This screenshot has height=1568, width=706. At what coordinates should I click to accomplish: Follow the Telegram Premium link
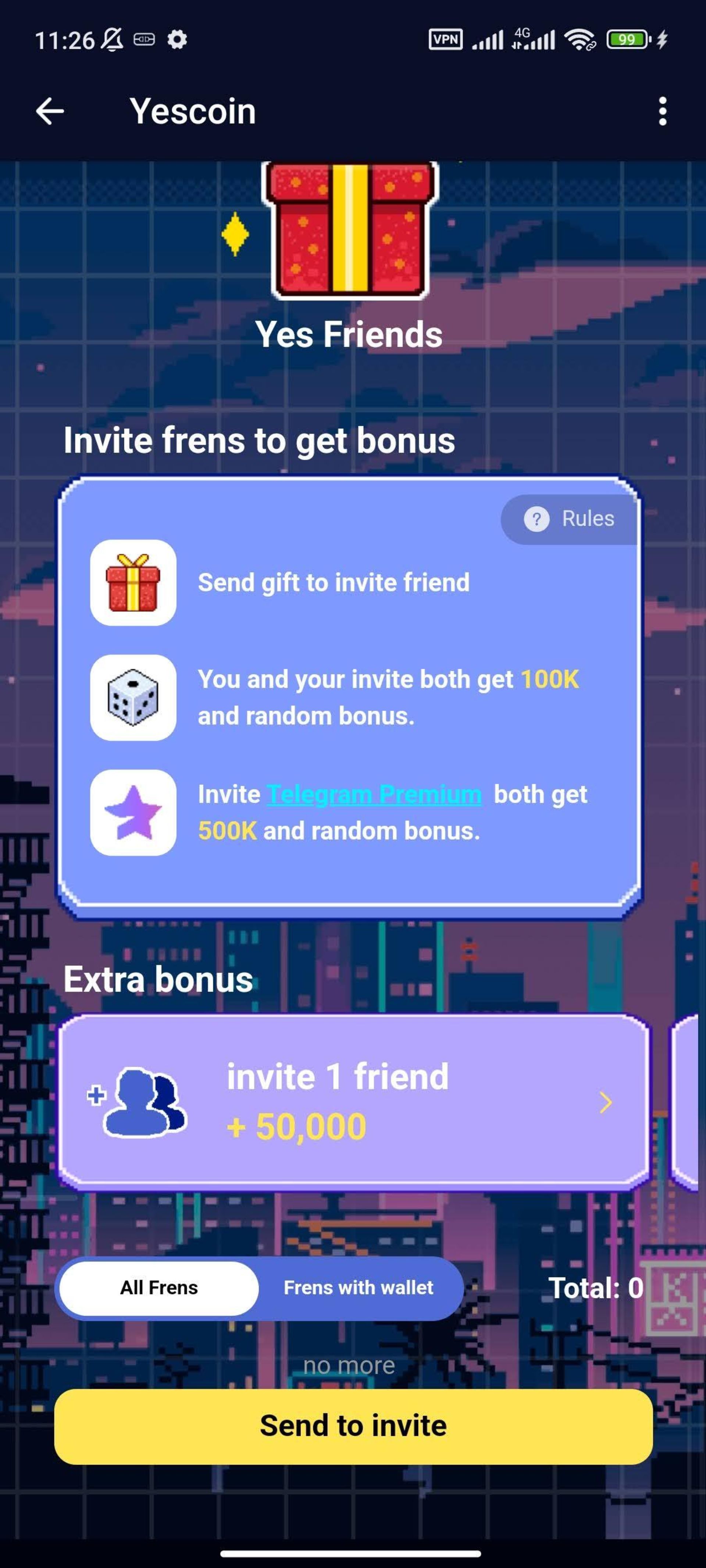pos(373,794)
